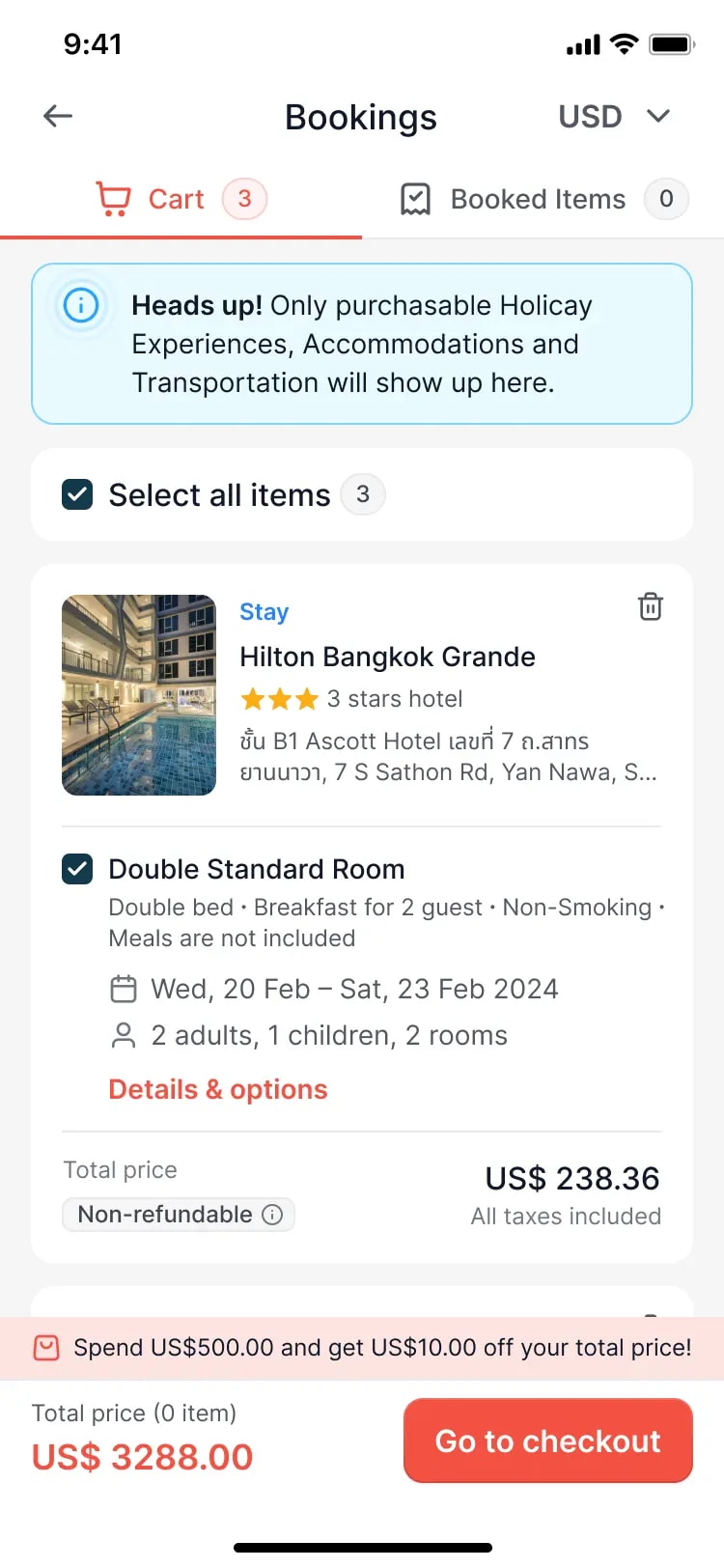Uncheck the Select all items checkbox

pyautogui.click(x=77, y=494)
